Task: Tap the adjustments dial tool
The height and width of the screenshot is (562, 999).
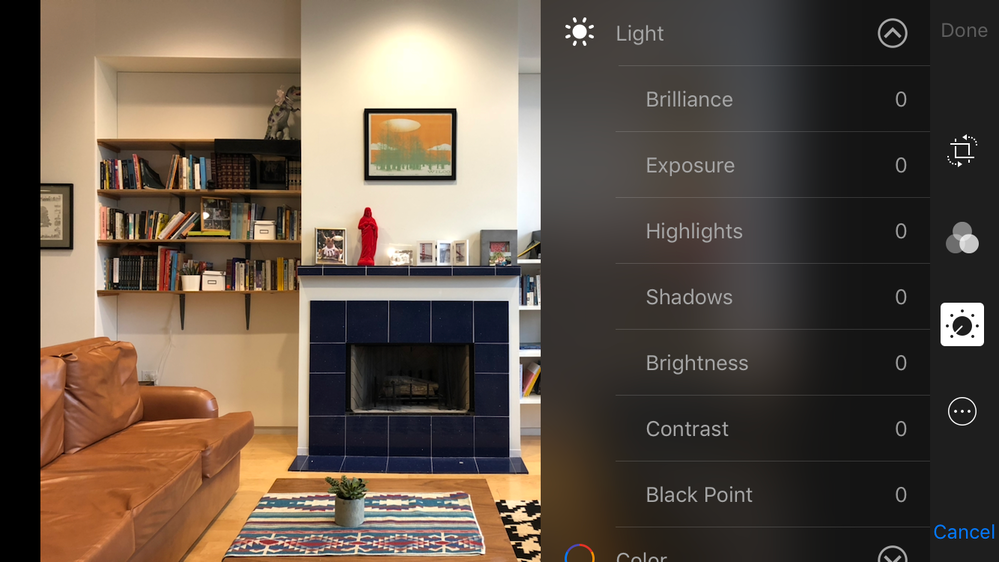Action: (x=962, y=325)
